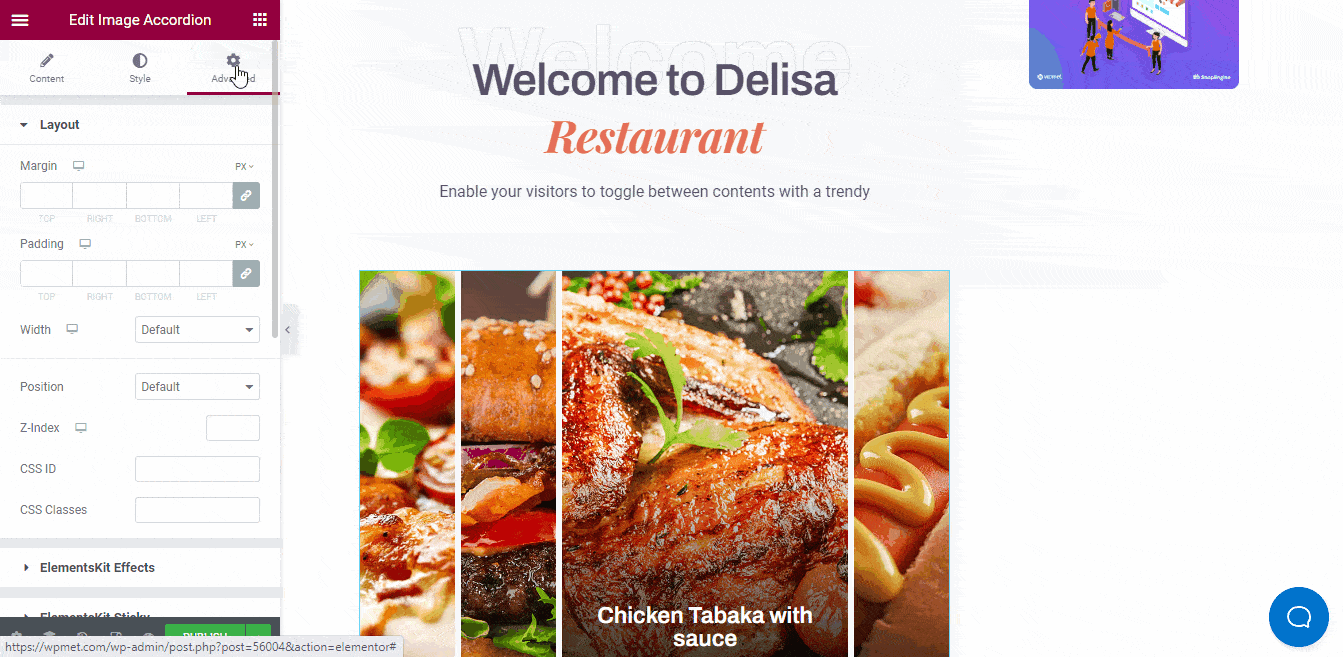The width and height of the screenshot is (1343, 657).
Task: Toggle the margin link-values button
Action: (x=246, y=195)
